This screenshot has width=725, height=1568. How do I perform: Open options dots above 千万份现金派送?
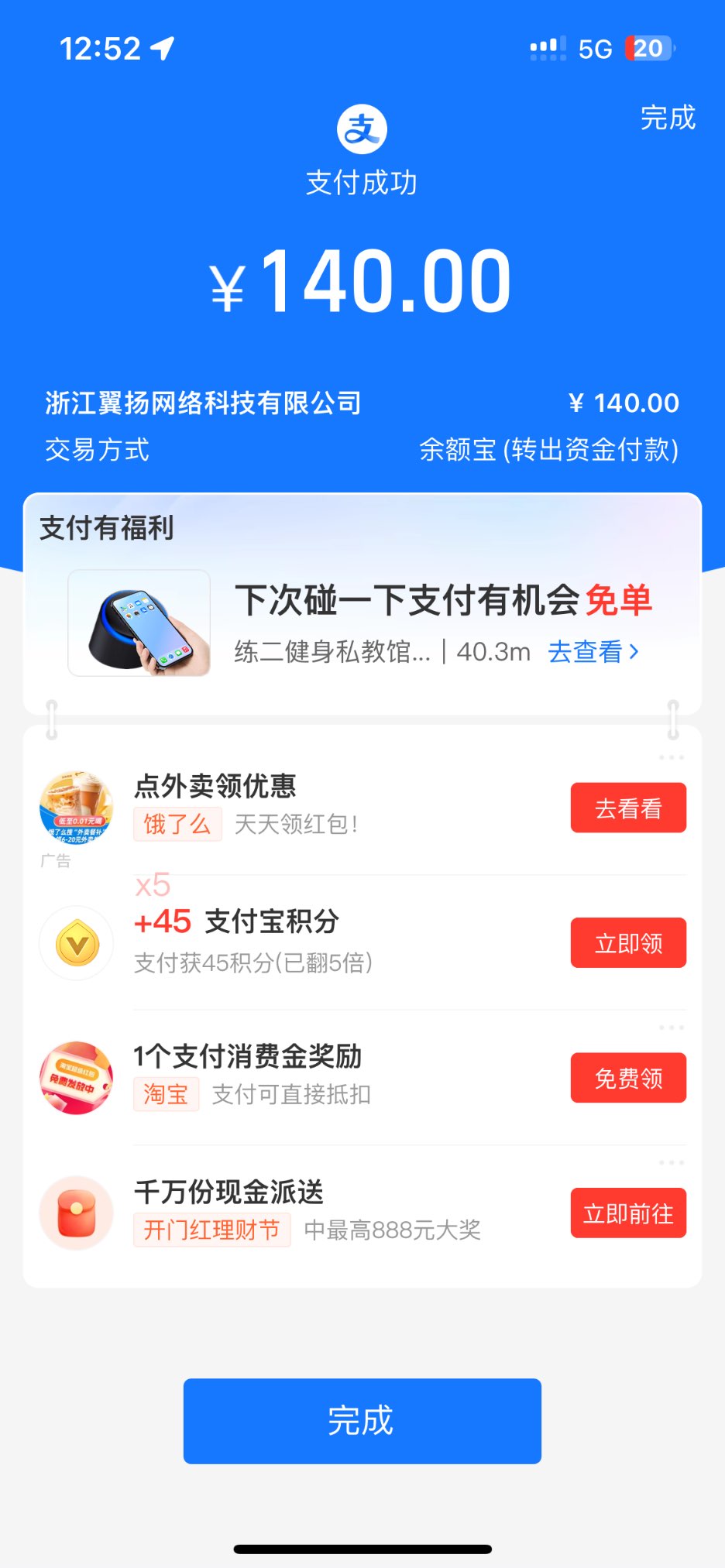pyautogui.click(x=671, y=1162)
